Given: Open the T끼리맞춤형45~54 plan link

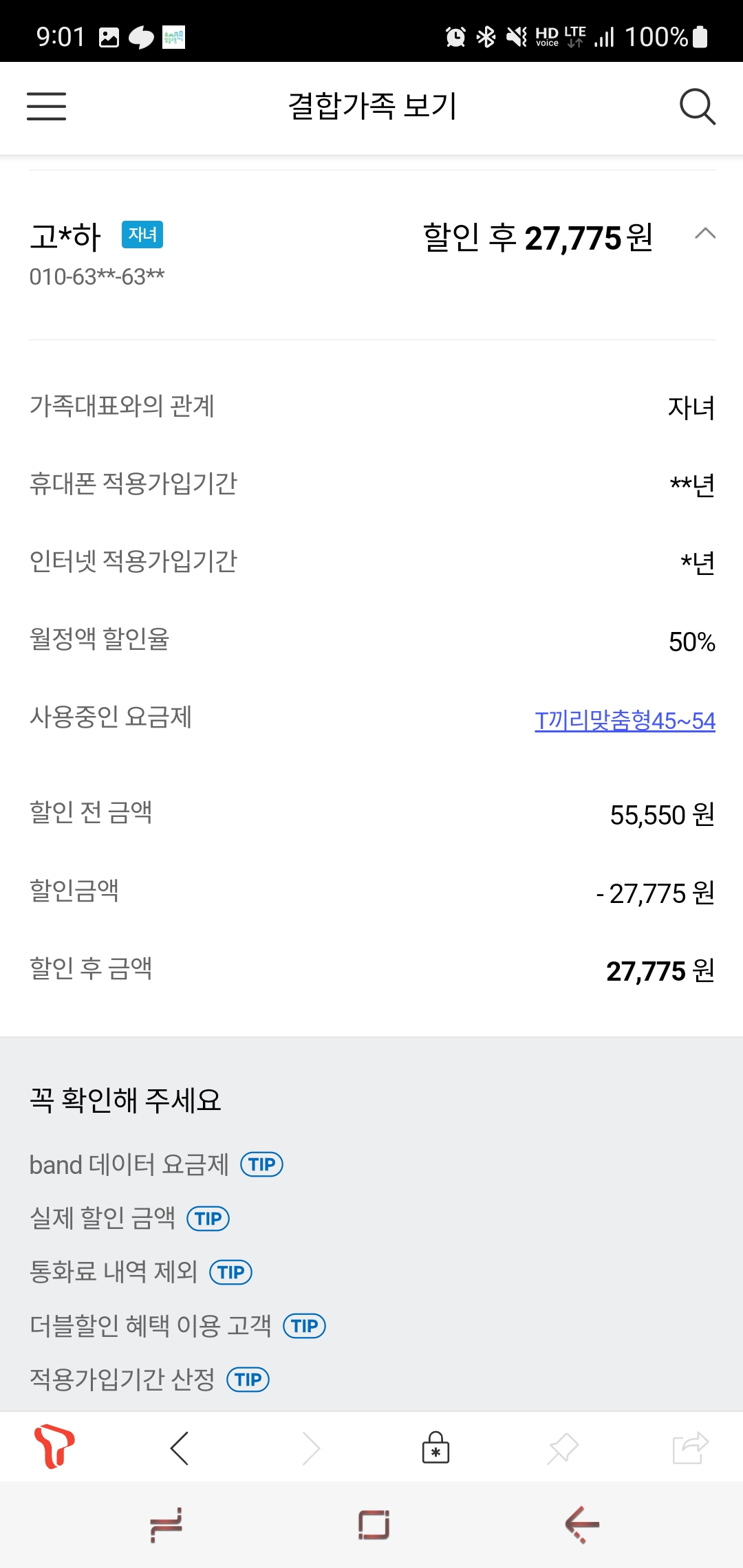Looking at the screenshot, I should 625,721.
